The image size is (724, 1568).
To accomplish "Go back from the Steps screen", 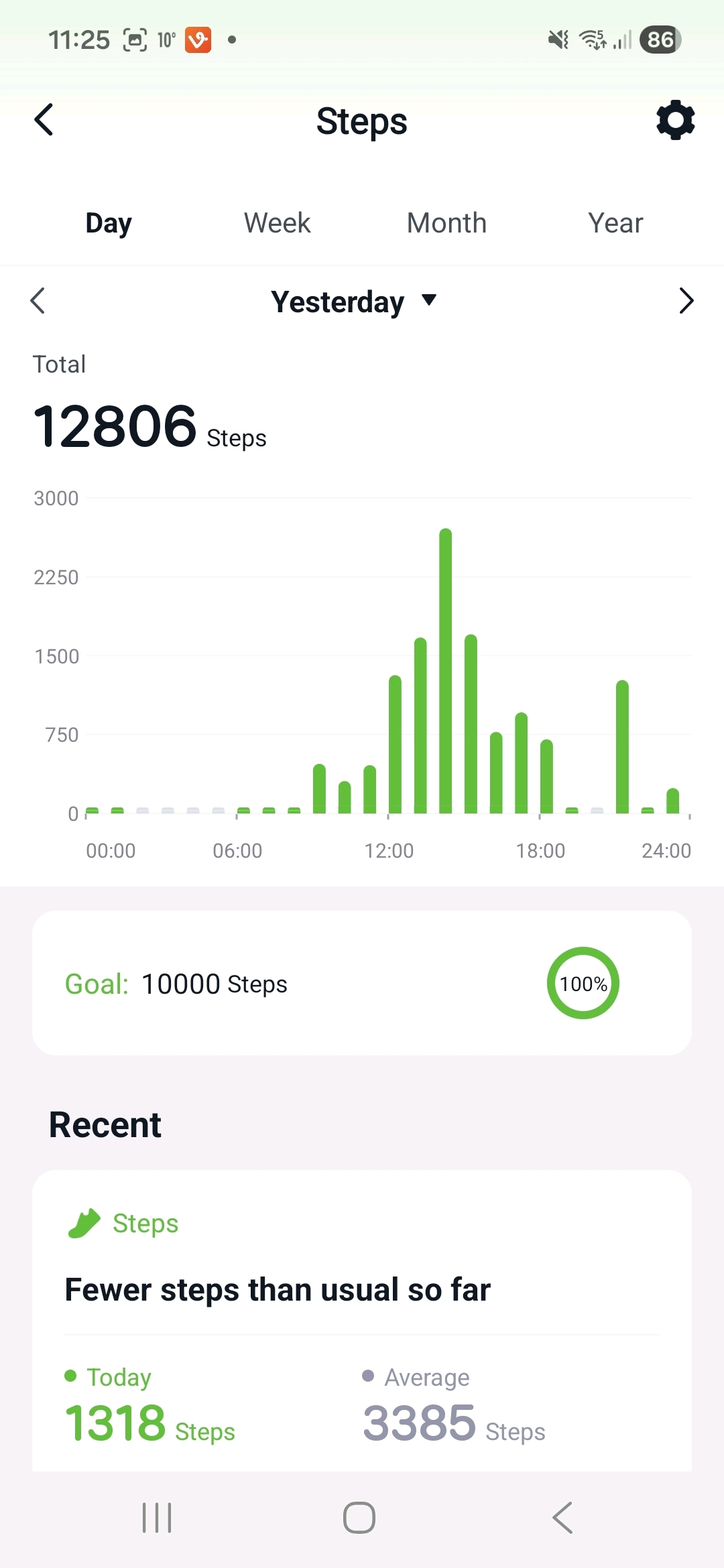I will pos(44,121).
